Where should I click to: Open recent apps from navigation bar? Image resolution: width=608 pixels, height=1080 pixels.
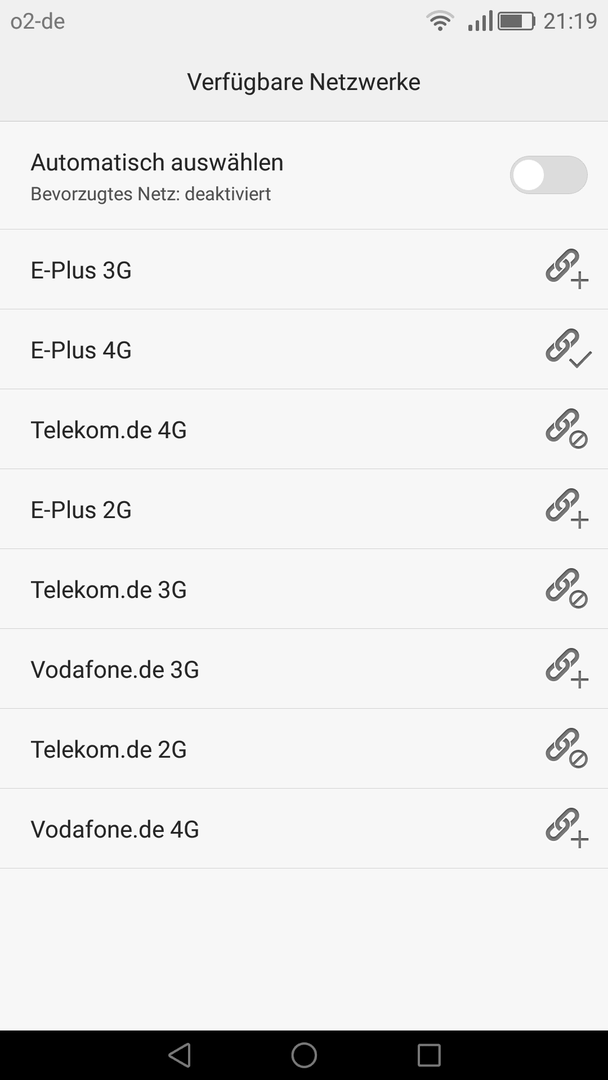point(429,1055)
